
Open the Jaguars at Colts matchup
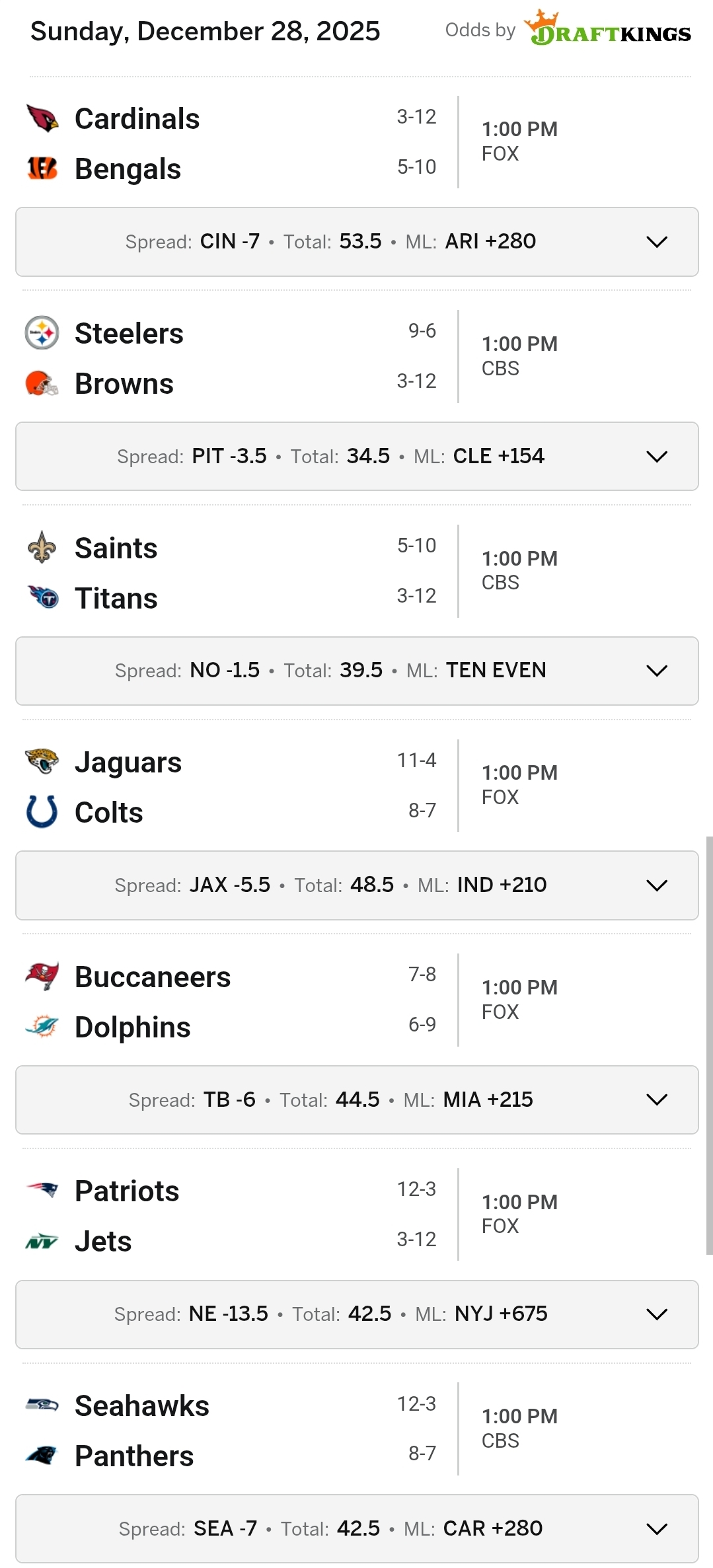[231, 787]
